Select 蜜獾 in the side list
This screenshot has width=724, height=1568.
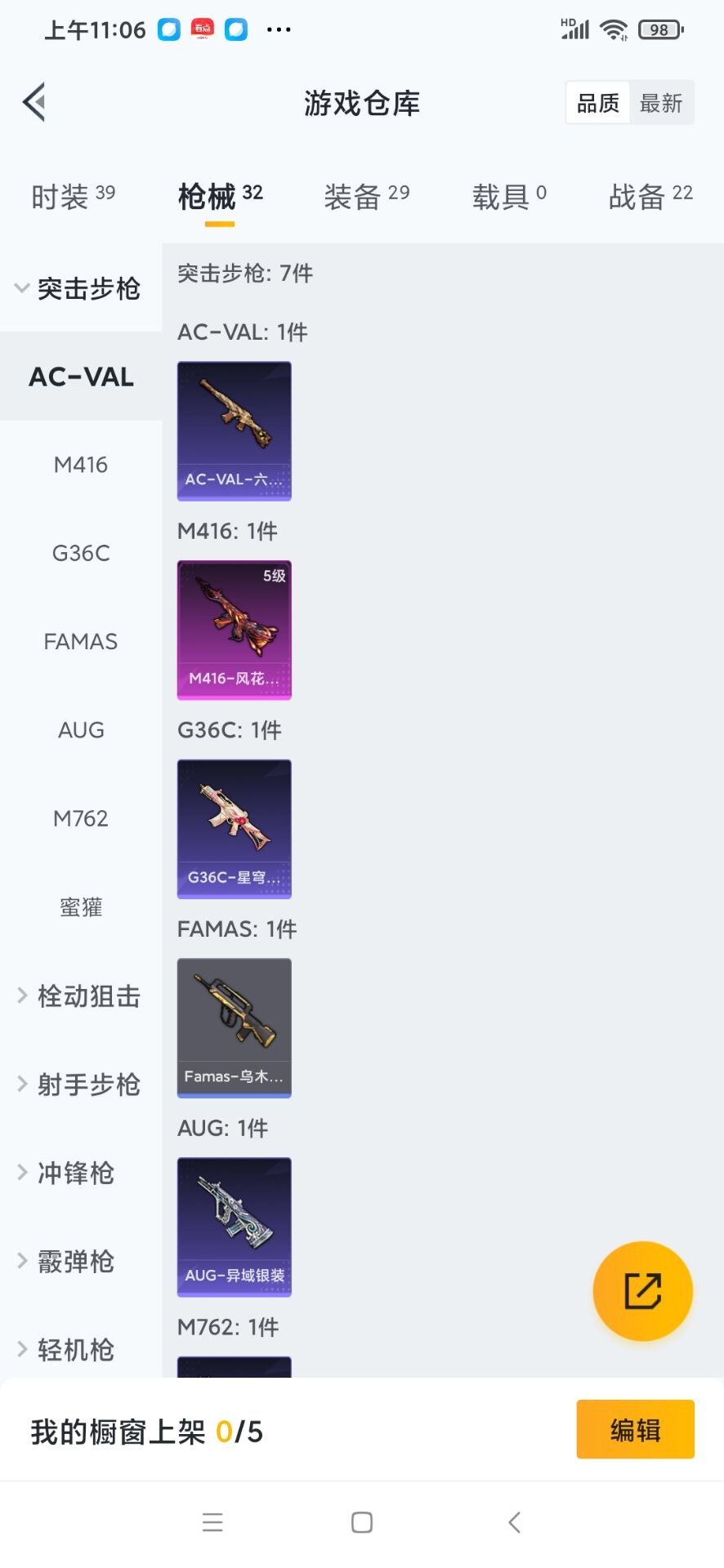(81, 907)
